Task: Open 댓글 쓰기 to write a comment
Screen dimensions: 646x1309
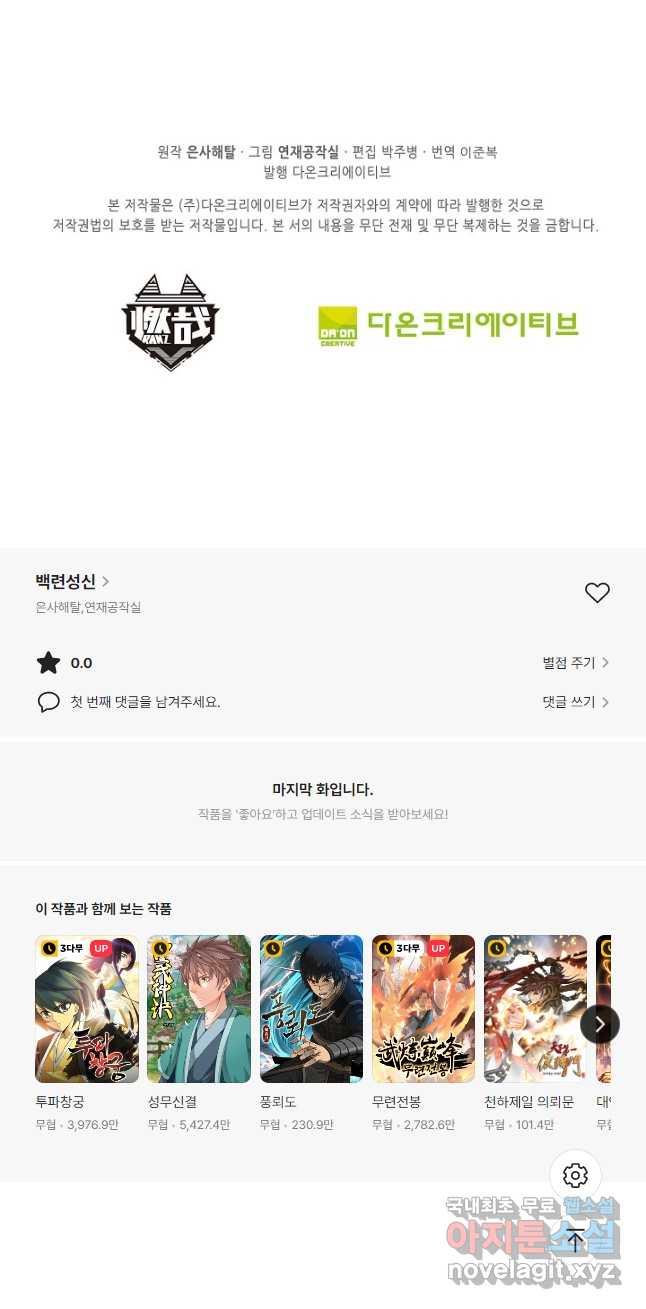Action: tap(575, 702)
